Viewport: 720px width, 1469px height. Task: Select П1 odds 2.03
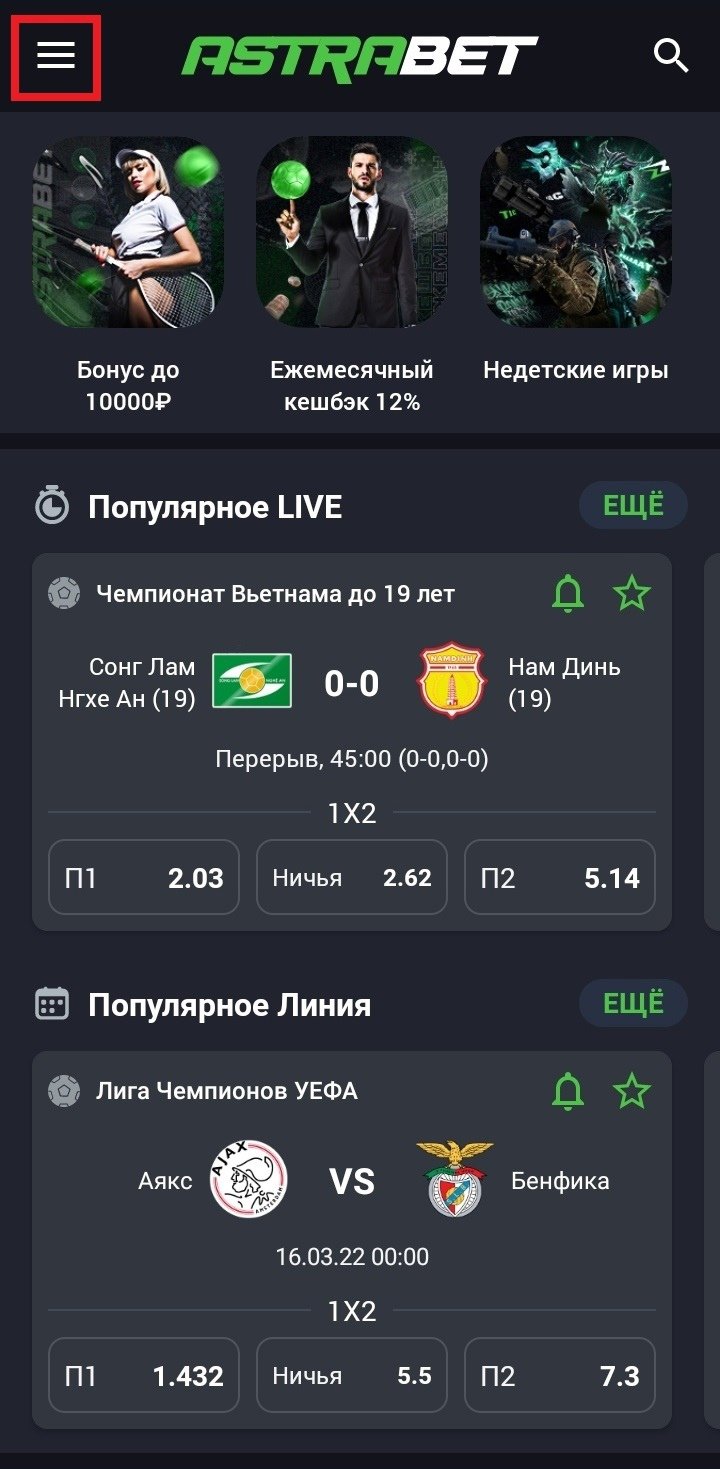(x=144, y=878)
